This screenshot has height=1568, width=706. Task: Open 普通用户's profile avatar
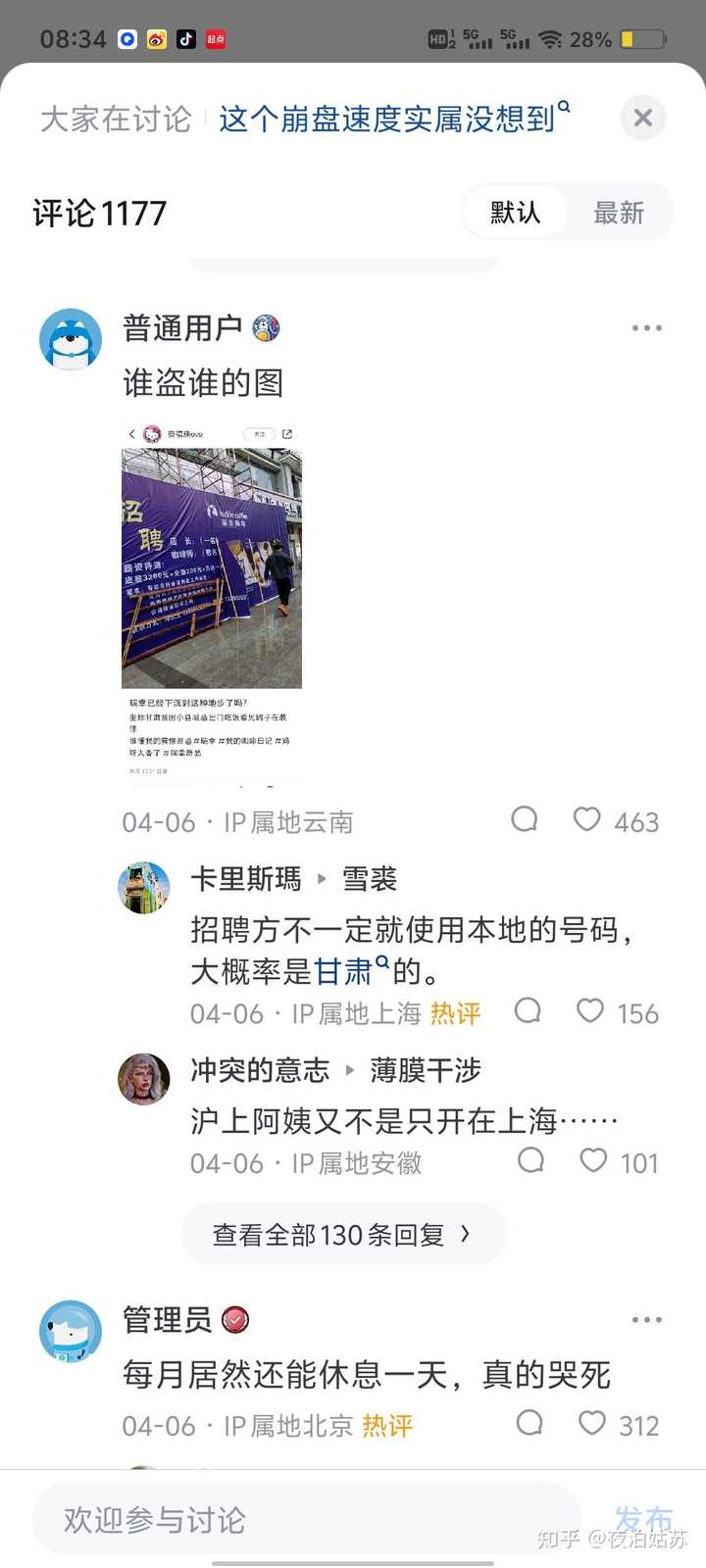[x=71, y=340]
